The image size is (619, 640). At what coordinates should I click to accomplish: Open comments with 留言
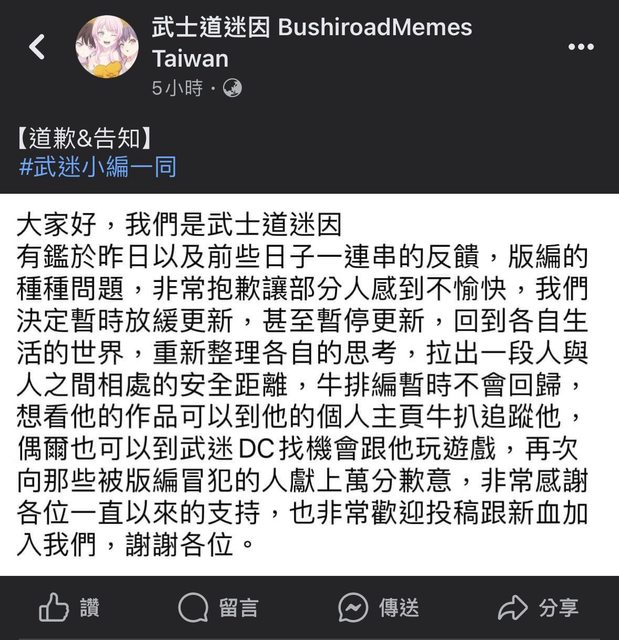click(x=218, y=607)
